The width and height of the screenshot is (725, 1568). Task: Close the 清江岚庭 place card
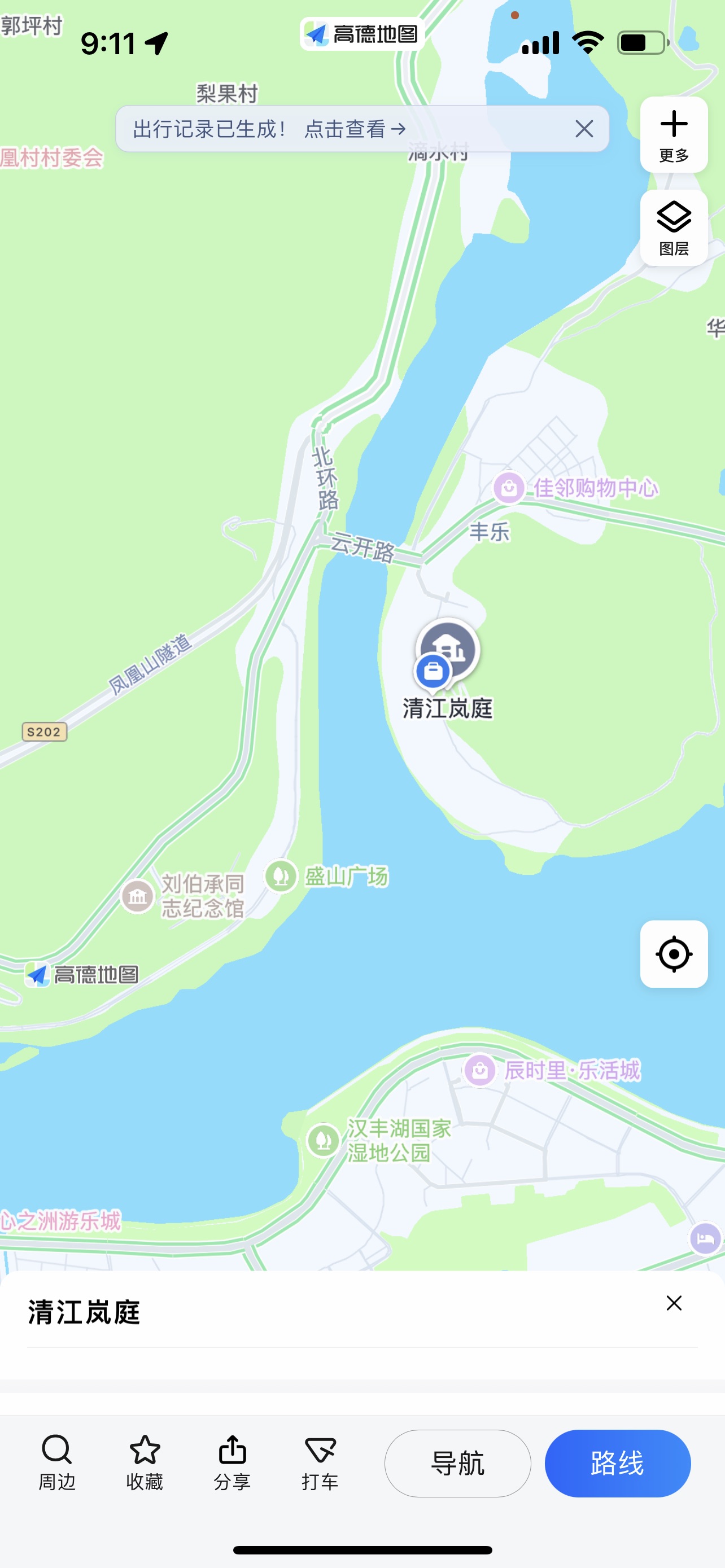(673, 1303)
